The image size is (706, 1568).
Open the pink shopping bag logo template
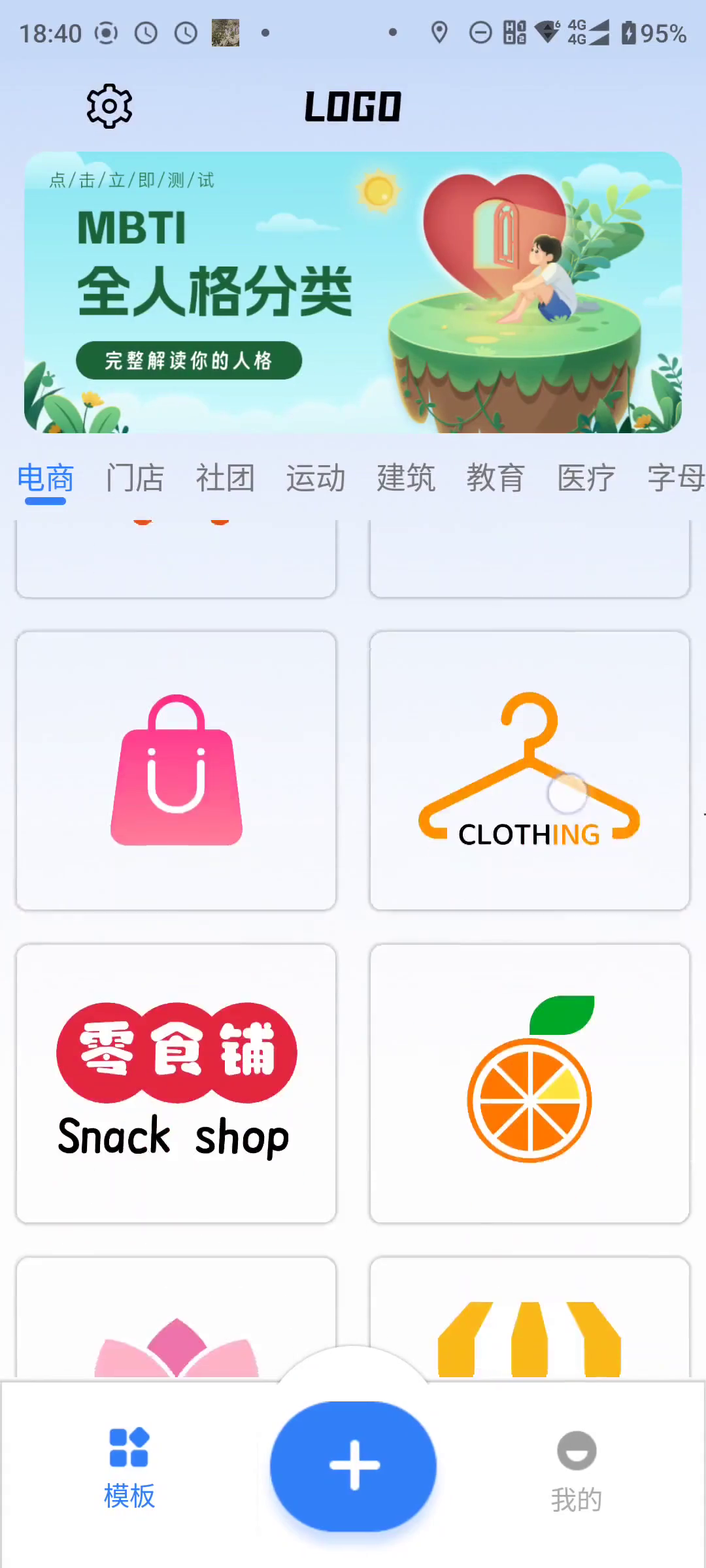click(x=176, y=770)
